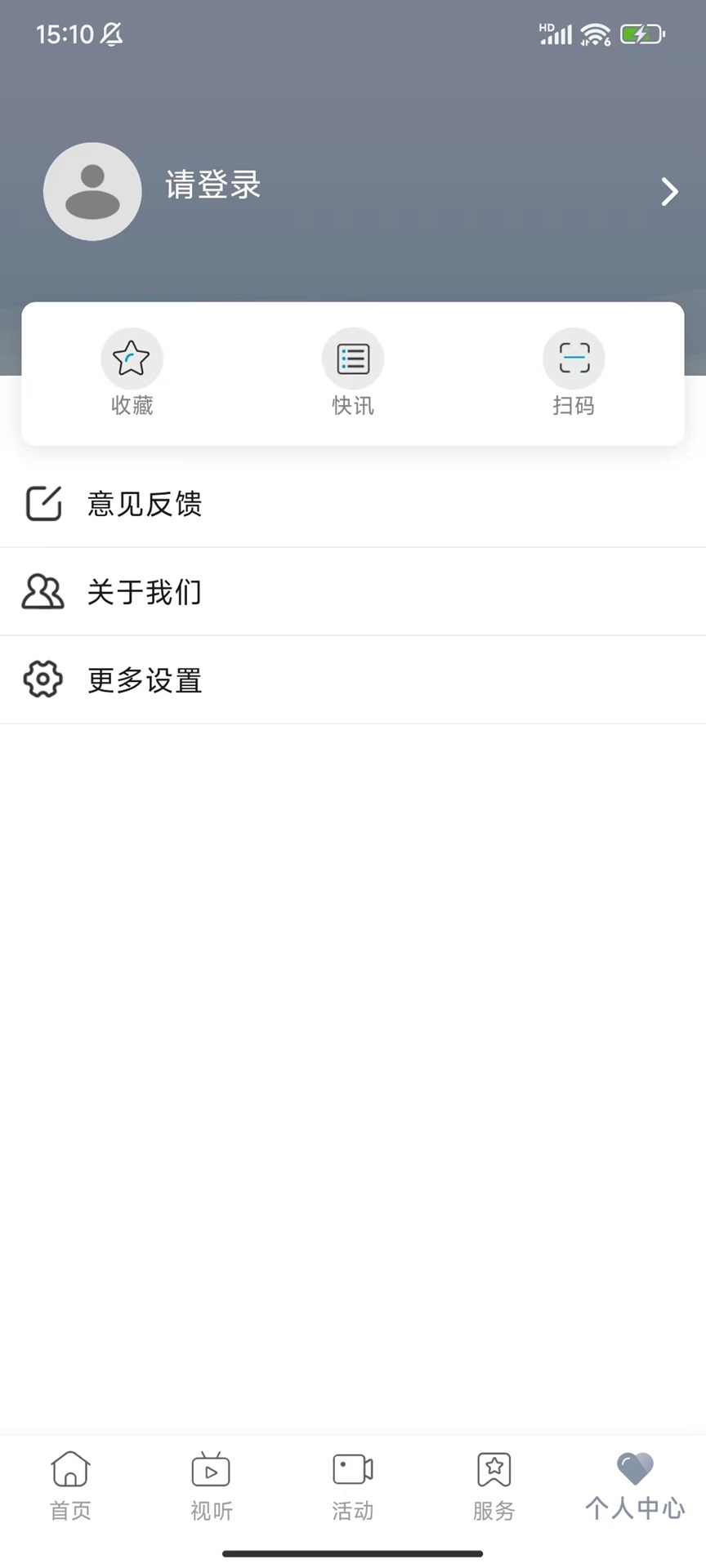Tap the default user avatar icon
This screenshot has height=1568, width=706.
coord(92,191)
